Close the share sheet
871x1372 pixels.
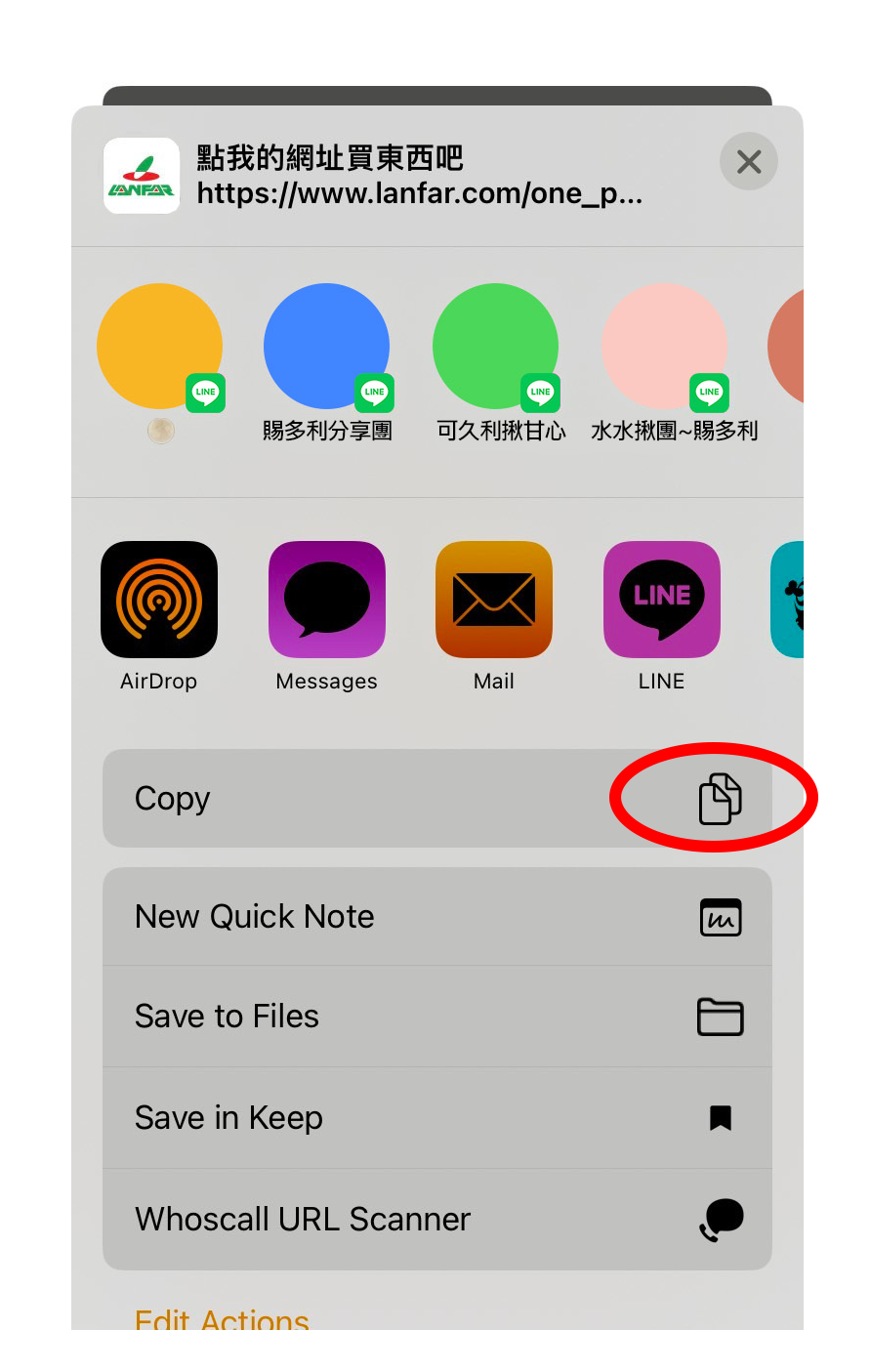pos(748,161)
